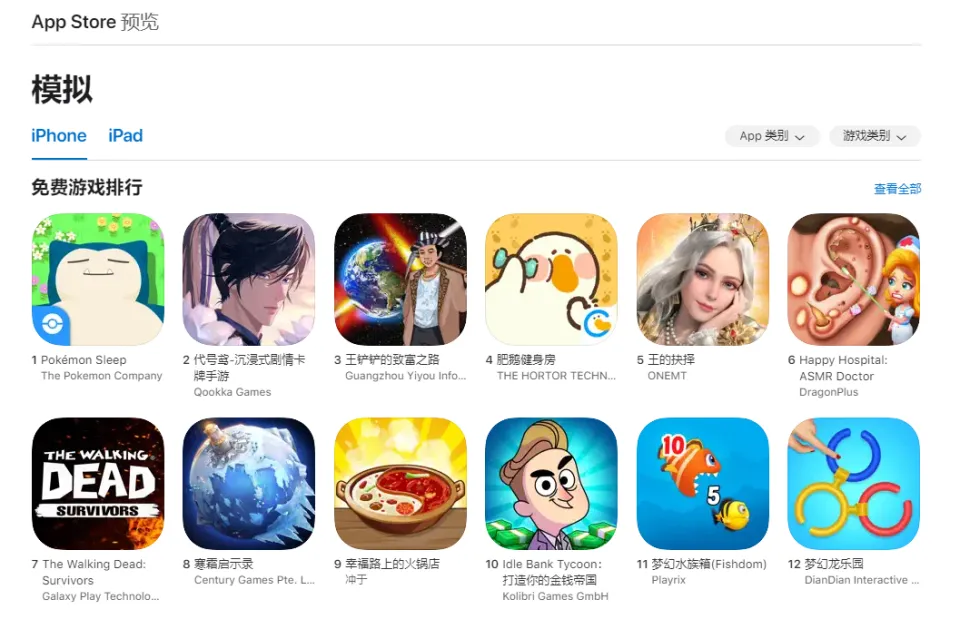Open 梦幻水族箱 (Fishdom) page
Image resolution: width=960 pixels, height=619 pixels.
coord(702,483)
